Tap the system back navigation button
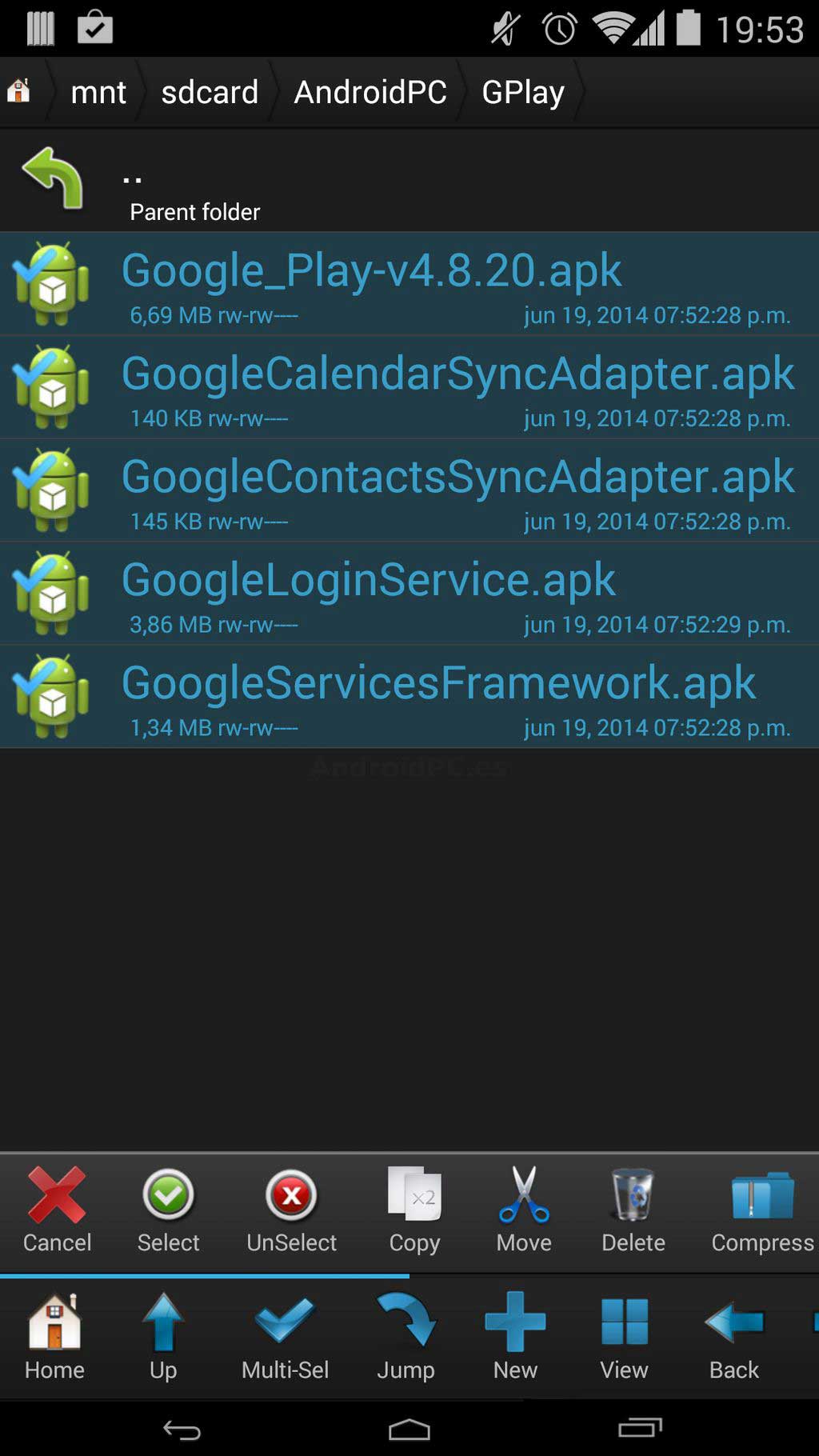Image resolution: width=819 pixels, height=1456 pixels. coord(182,1430)
